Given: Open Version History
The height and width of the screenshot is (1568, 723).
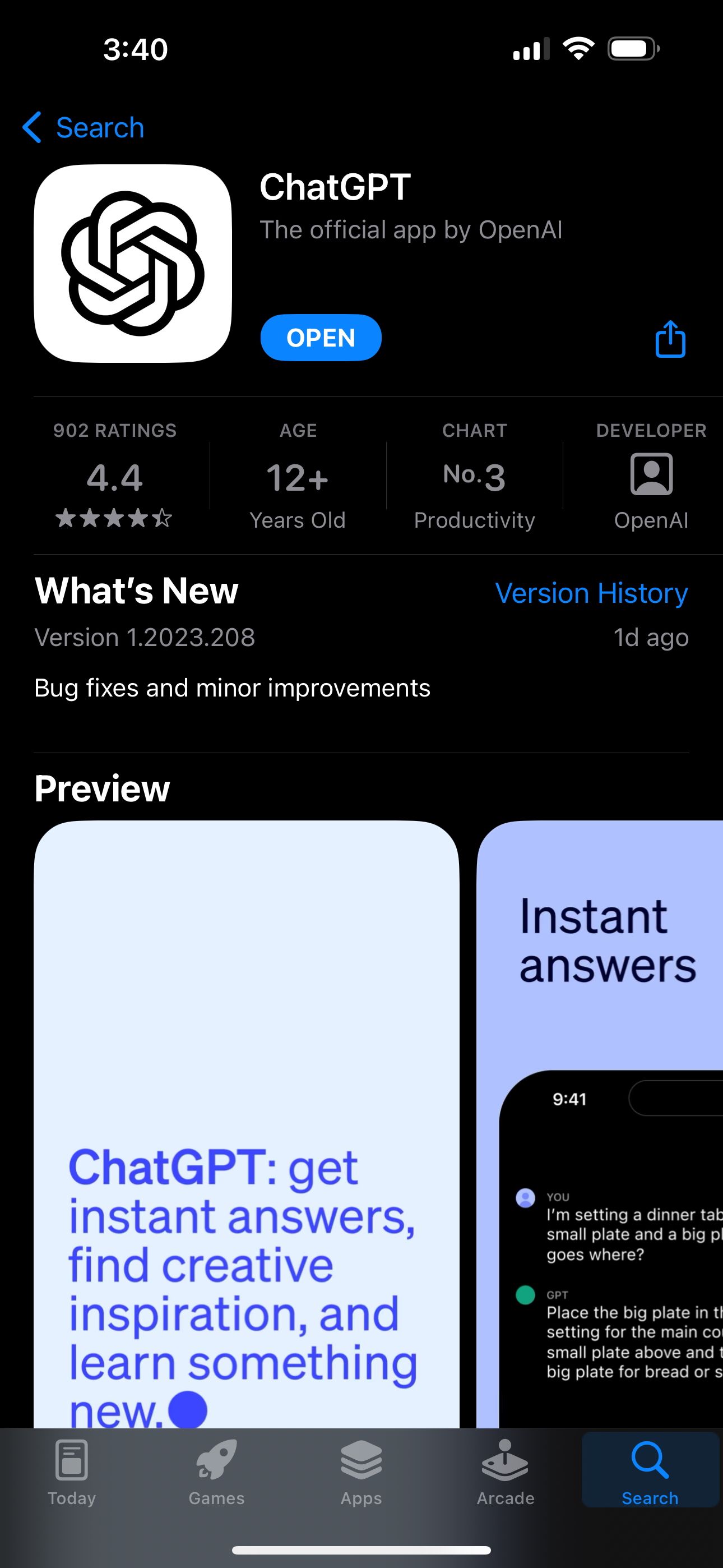Looking at the screenshot, I should tap(591, 593).
